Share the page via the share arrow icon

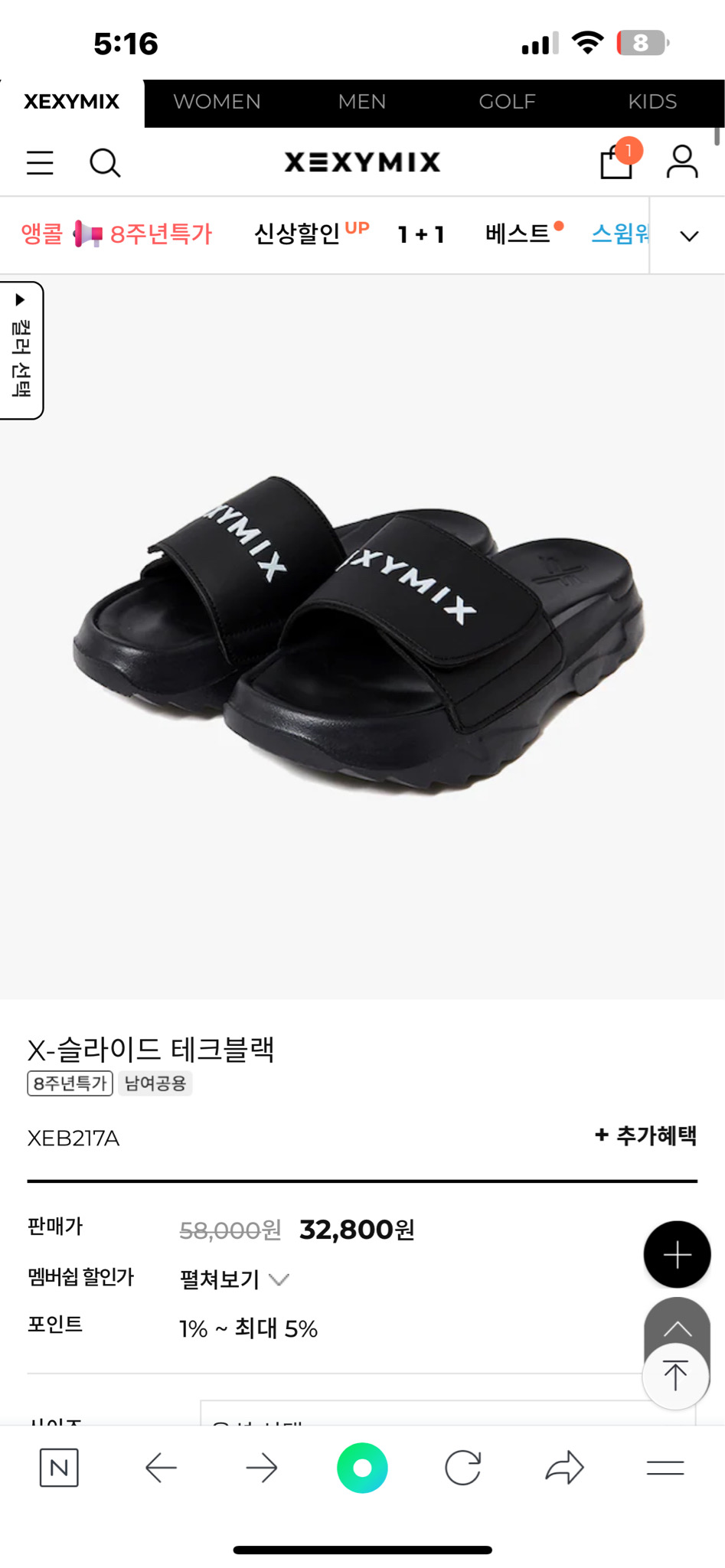pyautogui.click(x=565, y=1468)
